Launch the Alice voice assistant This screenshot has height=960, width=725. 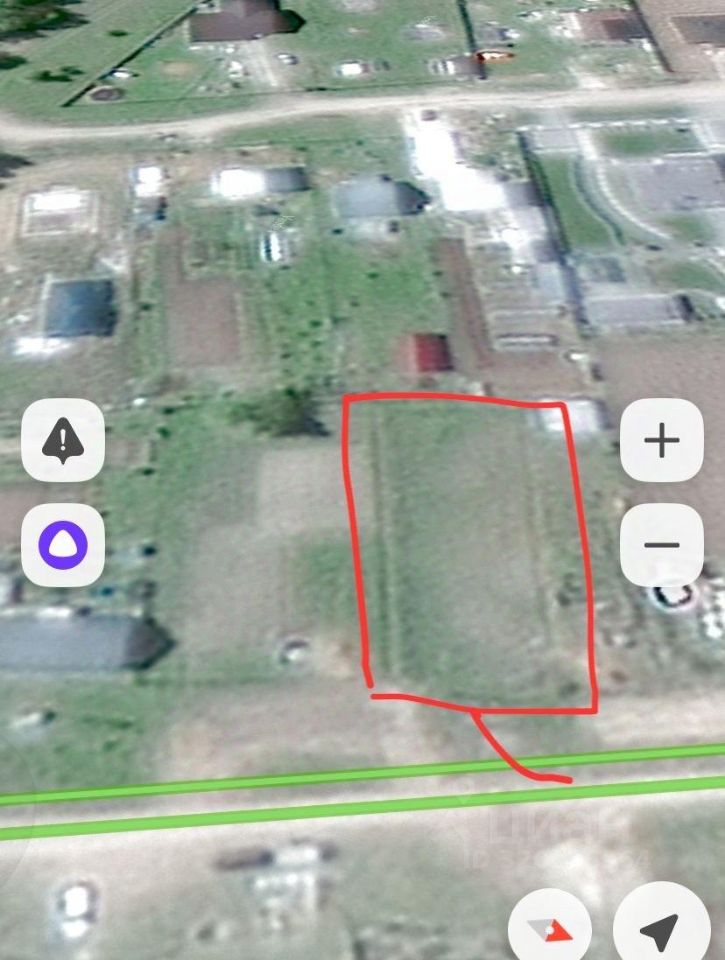(x=63, y=545)
